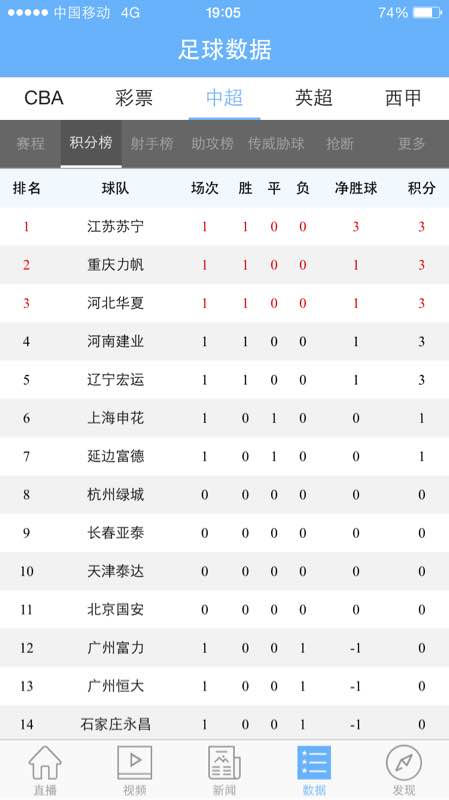Open the 江苏苏宁 team row
Image resolution: width=449 pixels, height=800 pixels.
pos(224,227)
